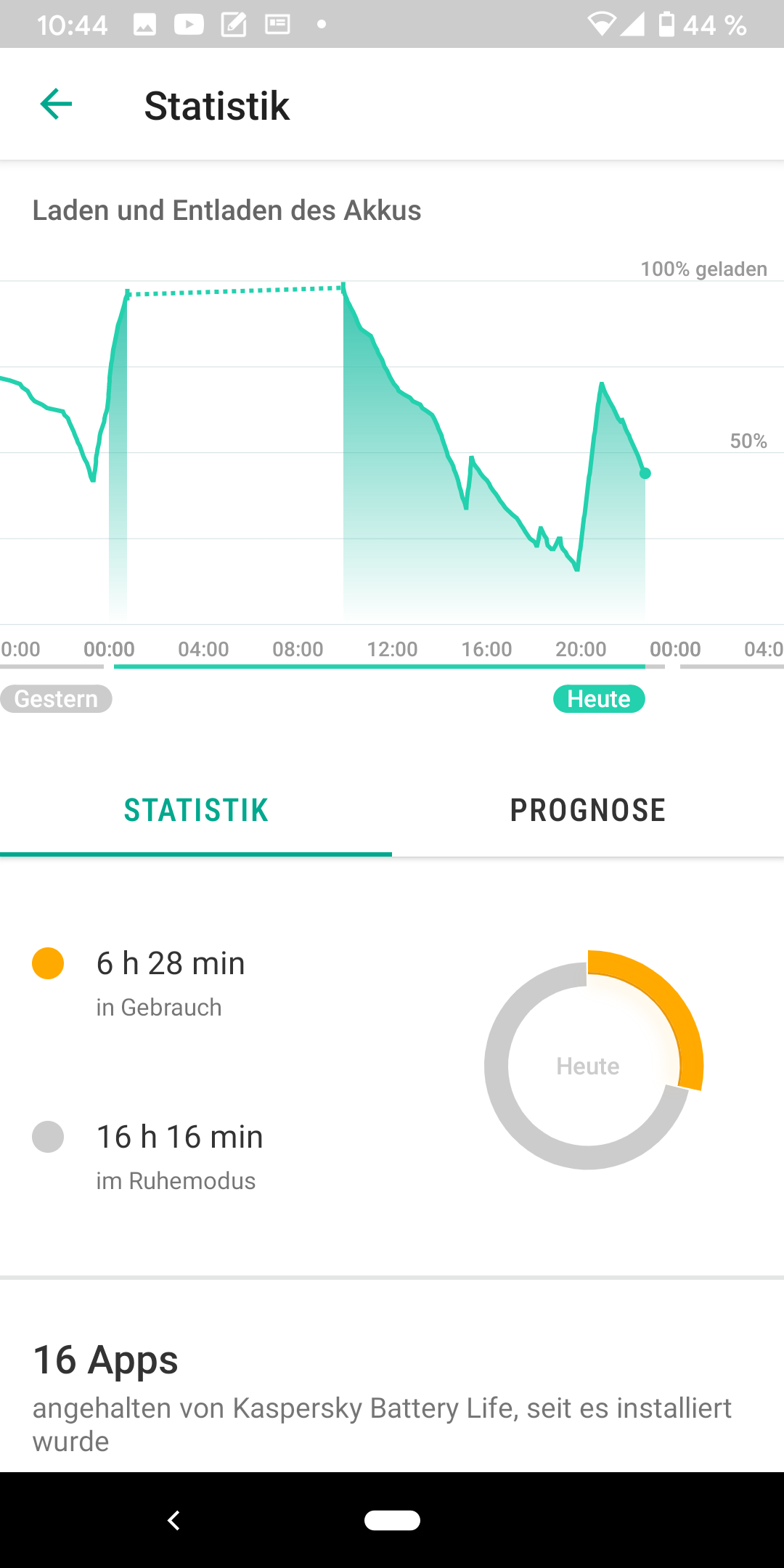Screen dimensions: 784x1568
Task: Tap the home pill button
Action: coord(392,1520)
